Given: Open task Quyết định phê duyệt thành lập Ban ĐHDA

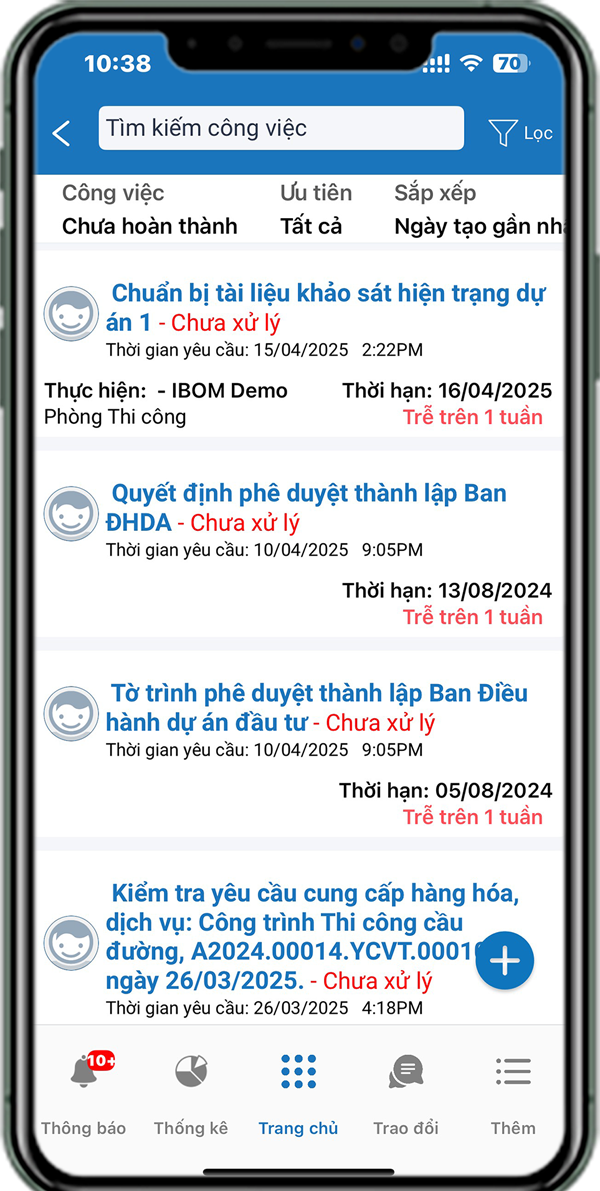Looking at the screenshot, I should tap(308, 494).
